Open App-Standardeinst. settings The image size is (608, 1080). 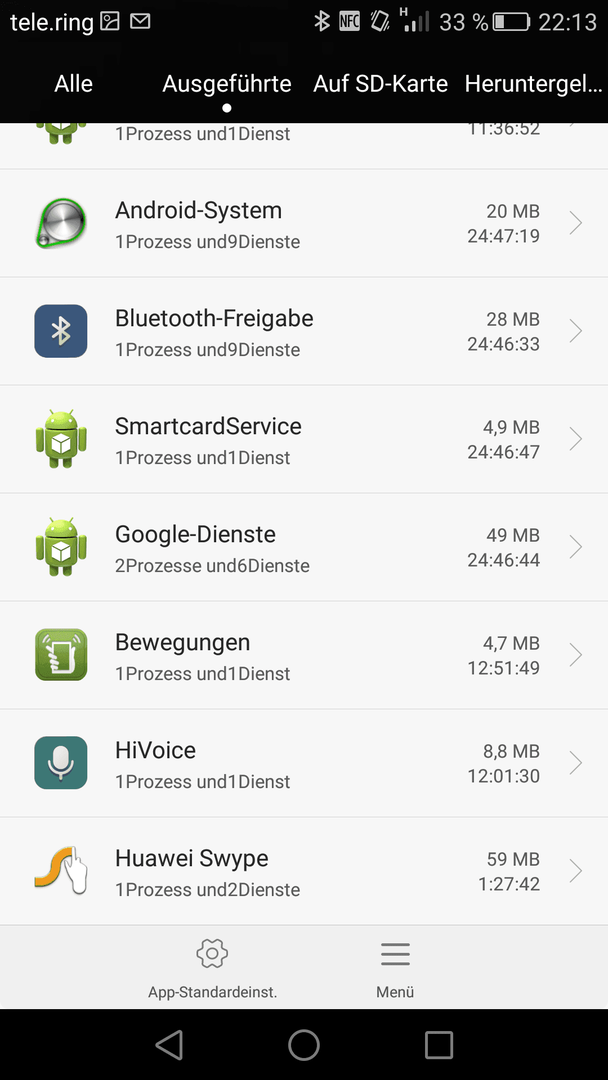212,968
